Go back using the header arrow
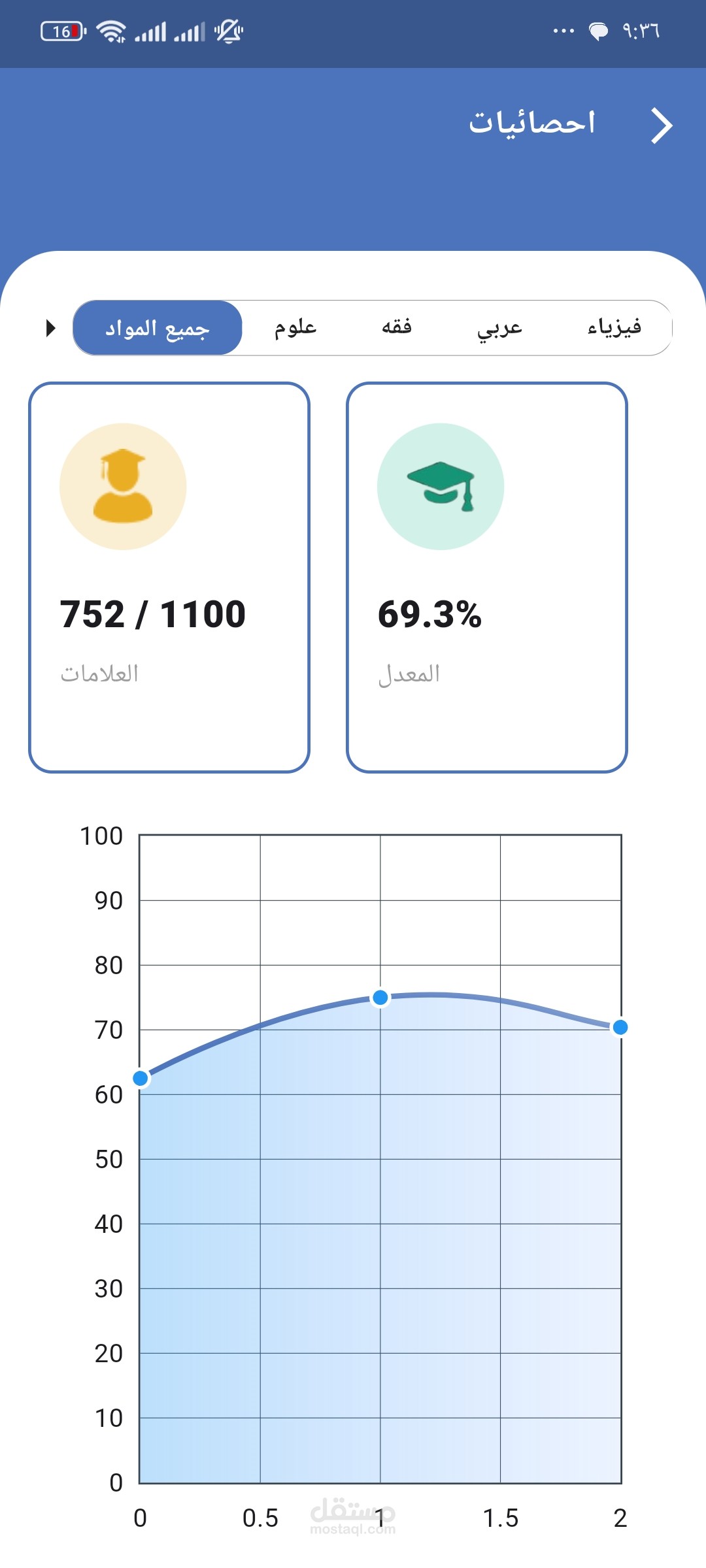 [x=662, y=125]
